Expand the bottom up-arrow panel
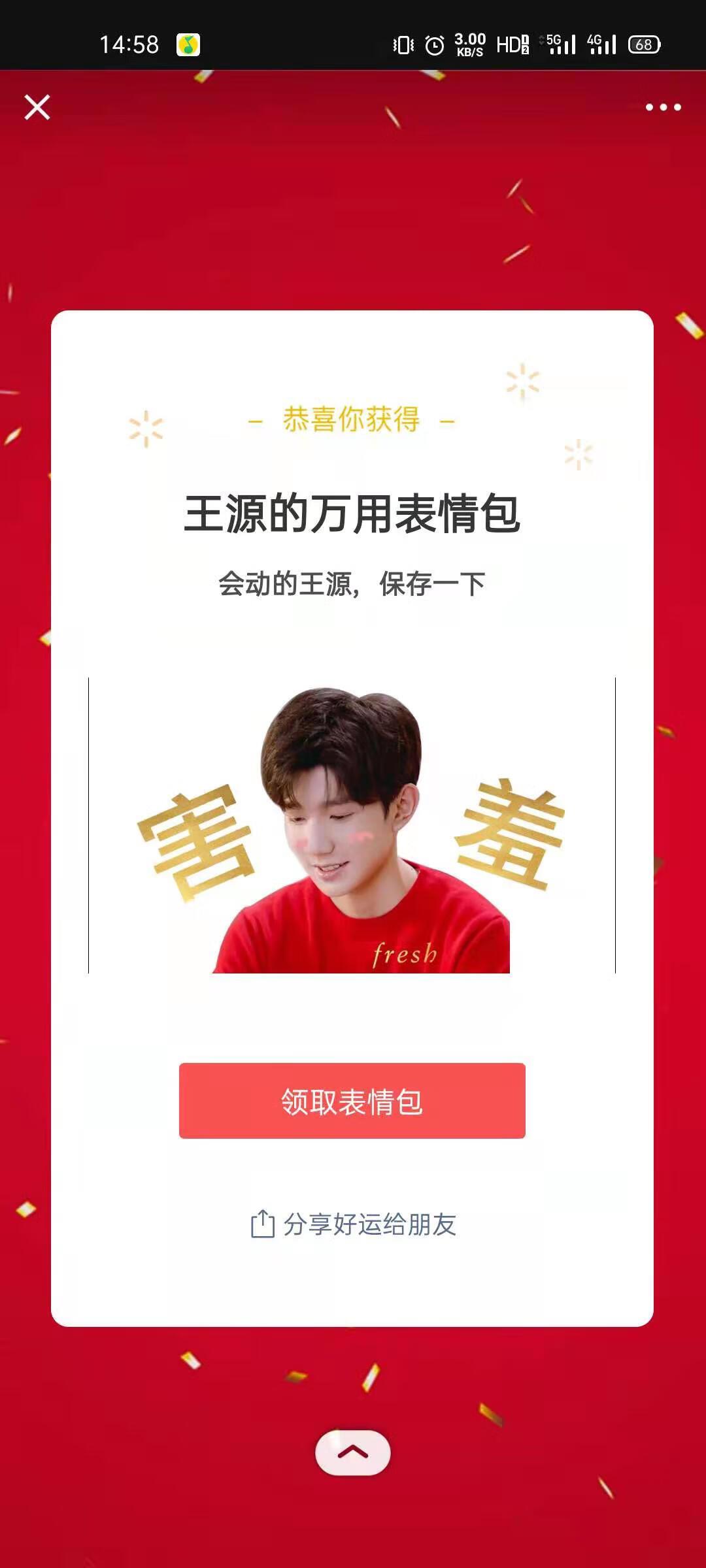 pos(353,1452)
